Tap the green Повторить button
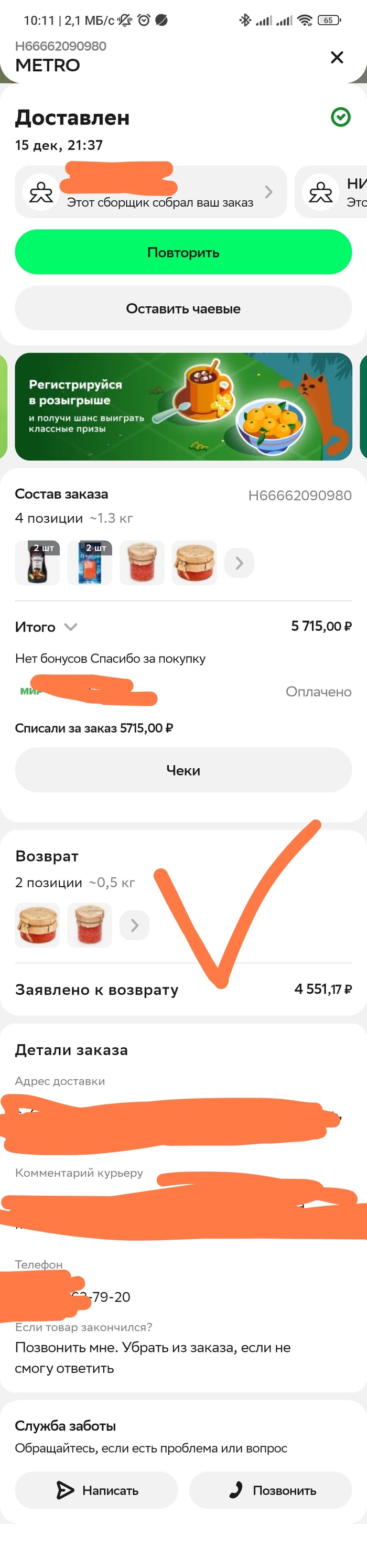Image resolution: width=367 pixels, height=1568 pixels. point(183,252)
